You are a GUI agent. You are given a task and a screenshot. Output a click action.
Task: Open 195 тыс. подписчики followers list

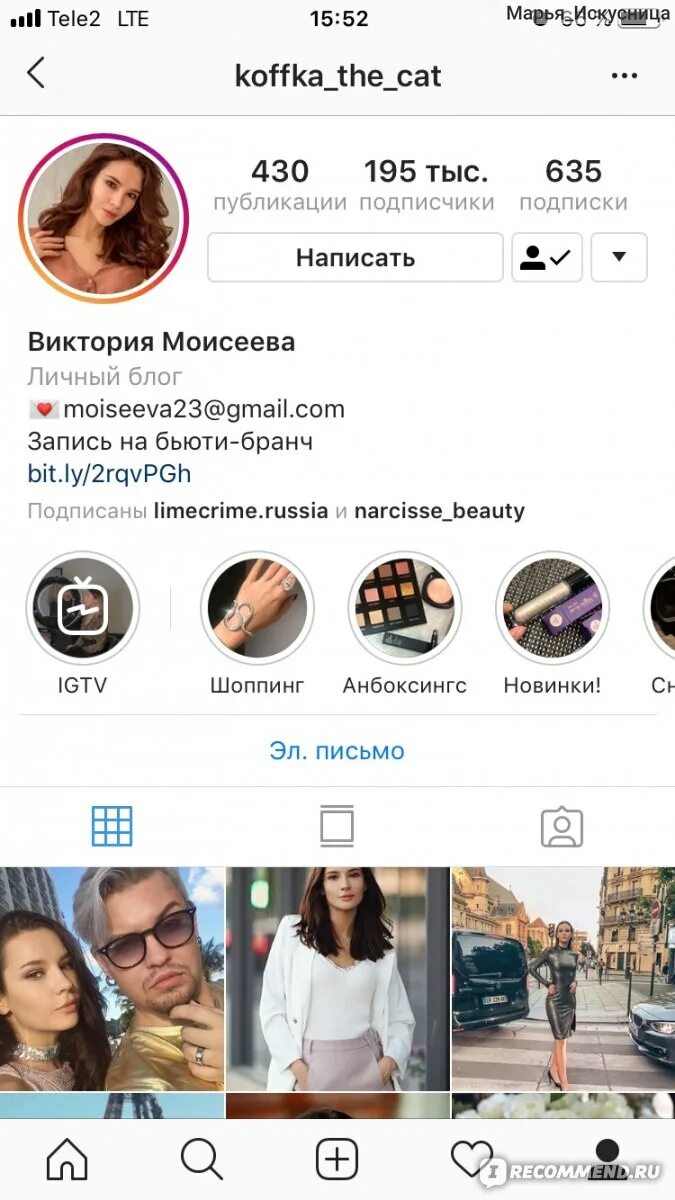pyautogui.click(x=427, y=185)
